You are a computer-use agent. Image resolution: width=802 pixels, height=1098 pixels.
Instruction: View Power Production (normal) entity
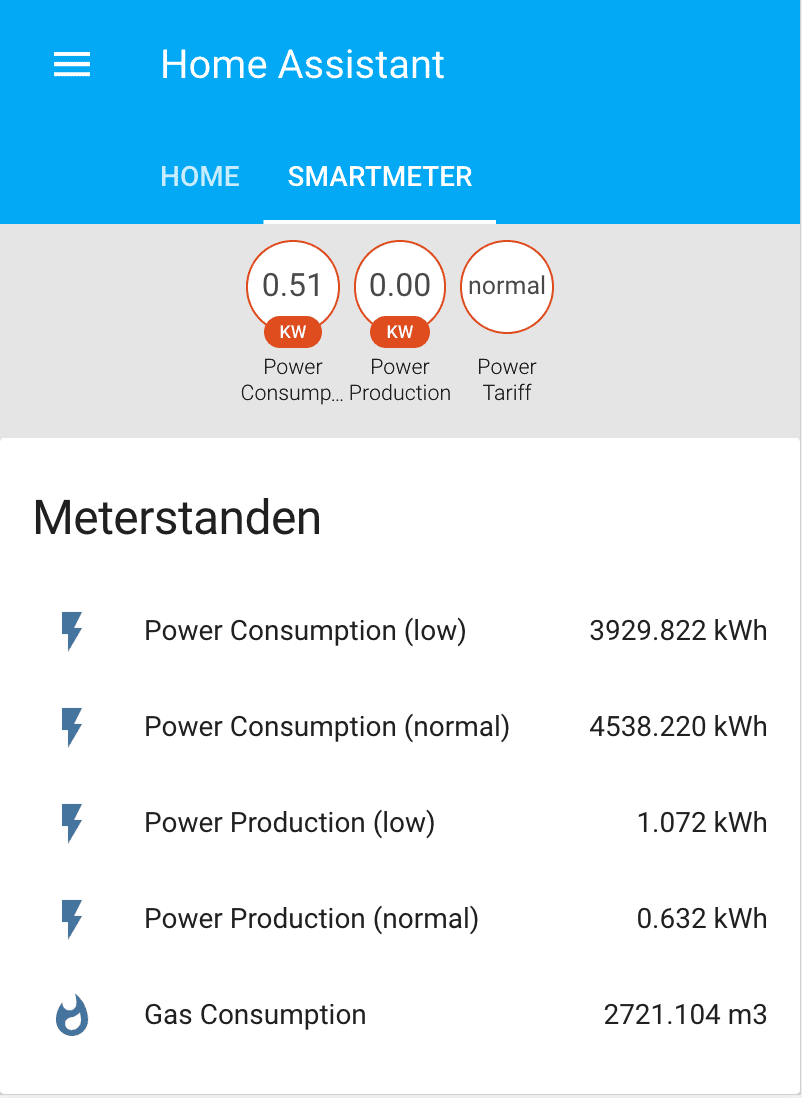[311, 919]
